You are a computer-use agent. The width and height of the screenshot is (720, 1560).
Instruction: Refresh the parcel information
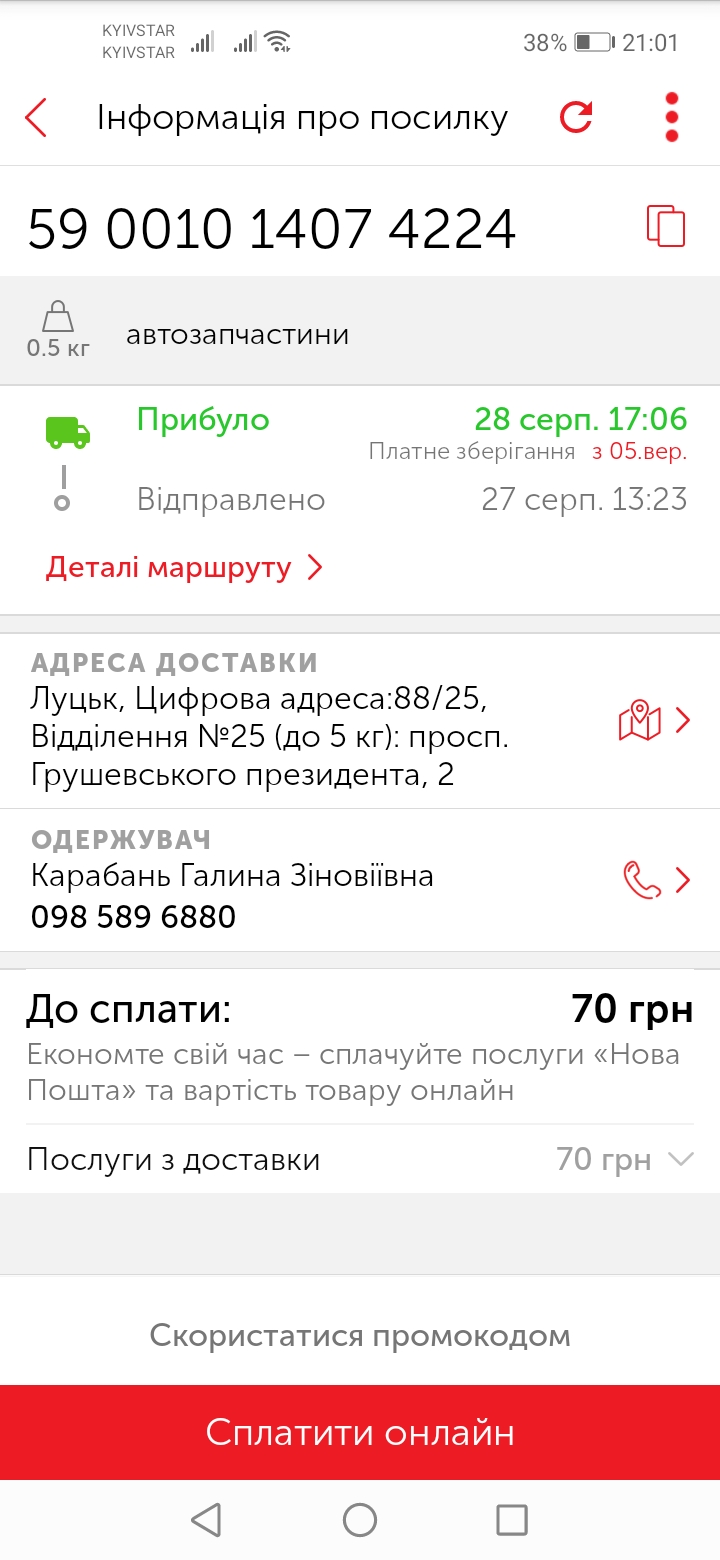click(x=576, y=117)
